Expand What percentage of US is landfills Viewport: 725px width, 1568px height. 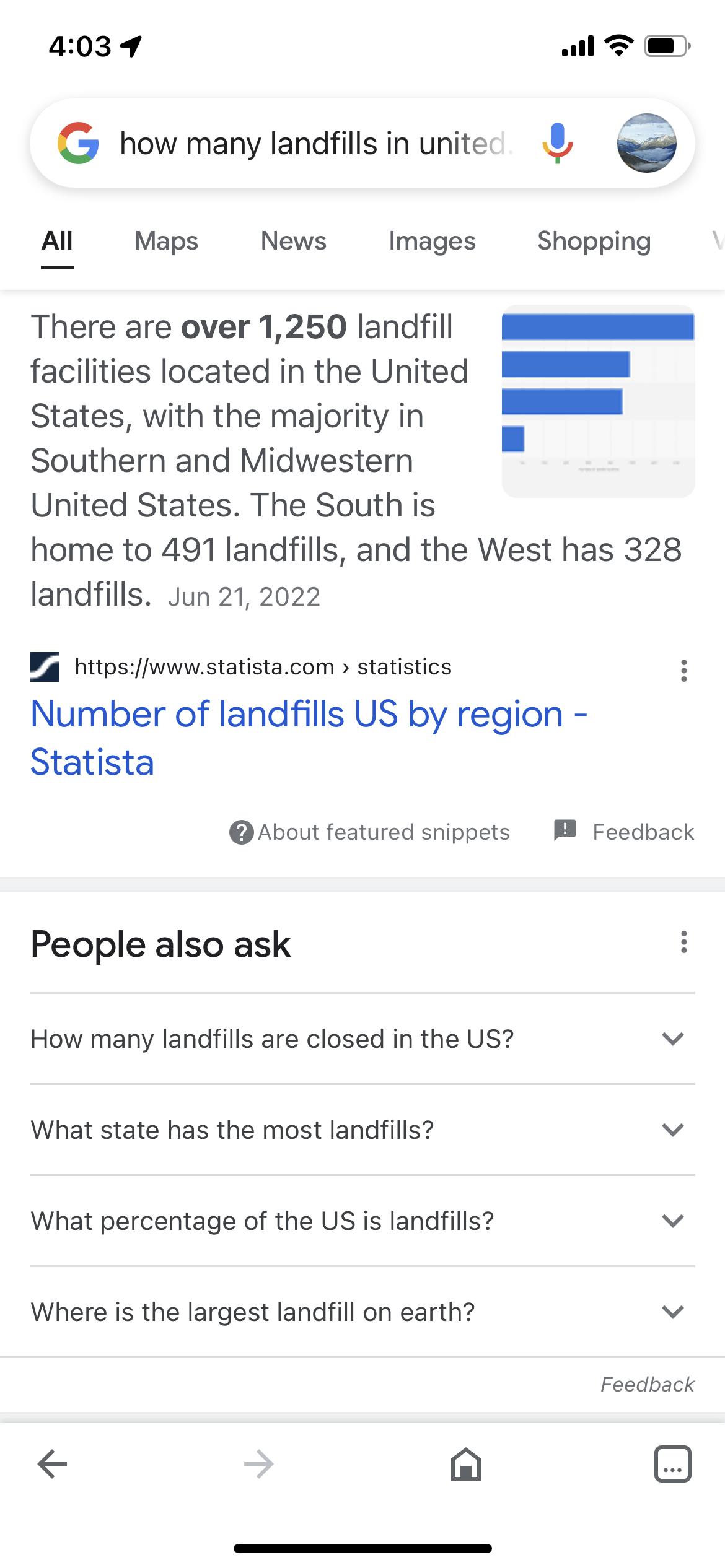[362, 1221]
